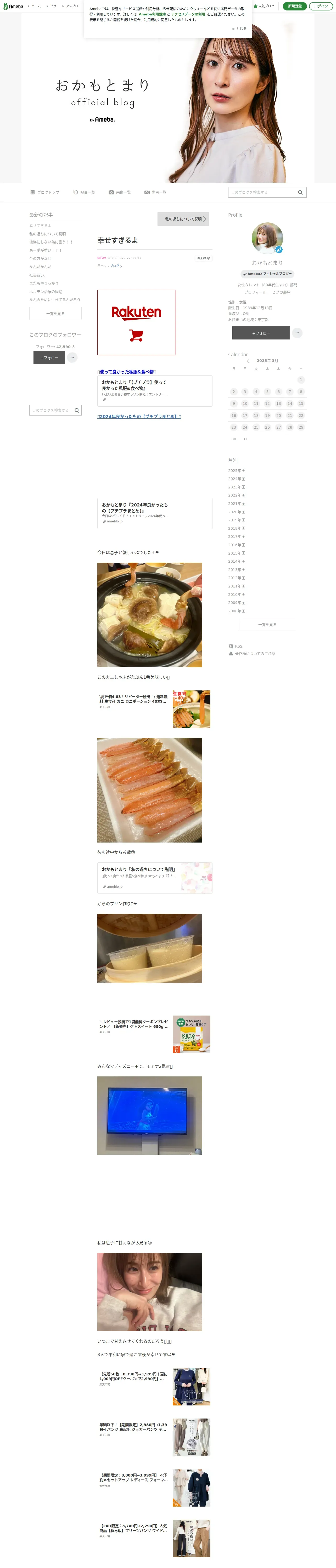336x1568 pixels.
Task: Follow the blog from the Profile section
Action: 261,333
